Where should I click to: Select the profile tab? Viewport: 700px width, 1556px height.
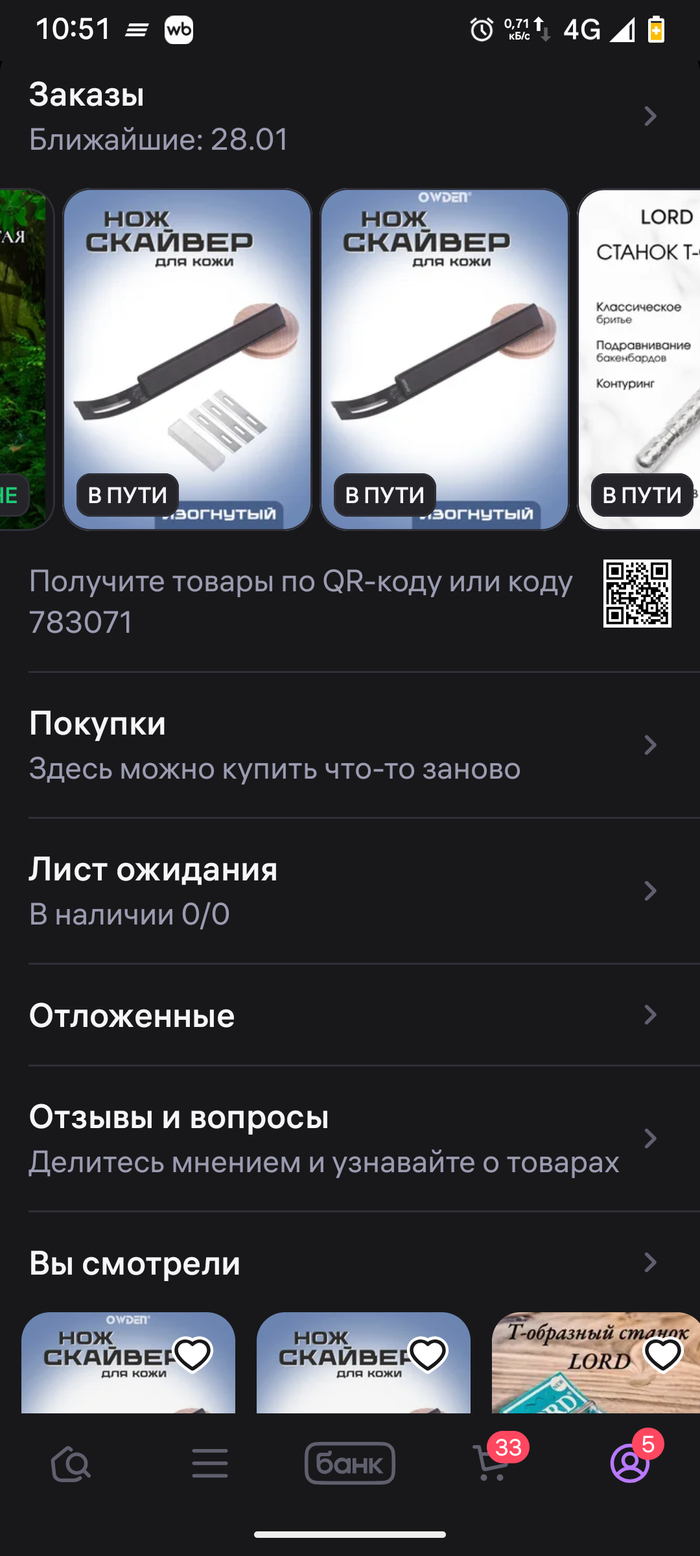tap(630, 1465)
